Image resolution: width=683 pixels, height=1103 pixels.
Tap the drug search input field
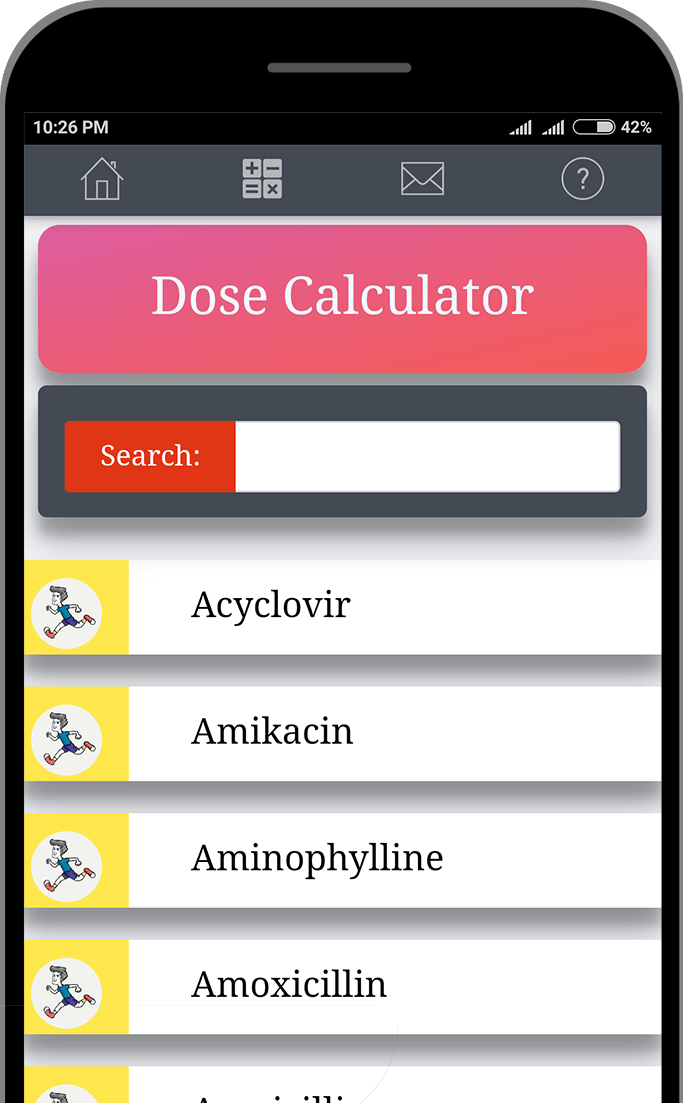[x=427, y=457]
